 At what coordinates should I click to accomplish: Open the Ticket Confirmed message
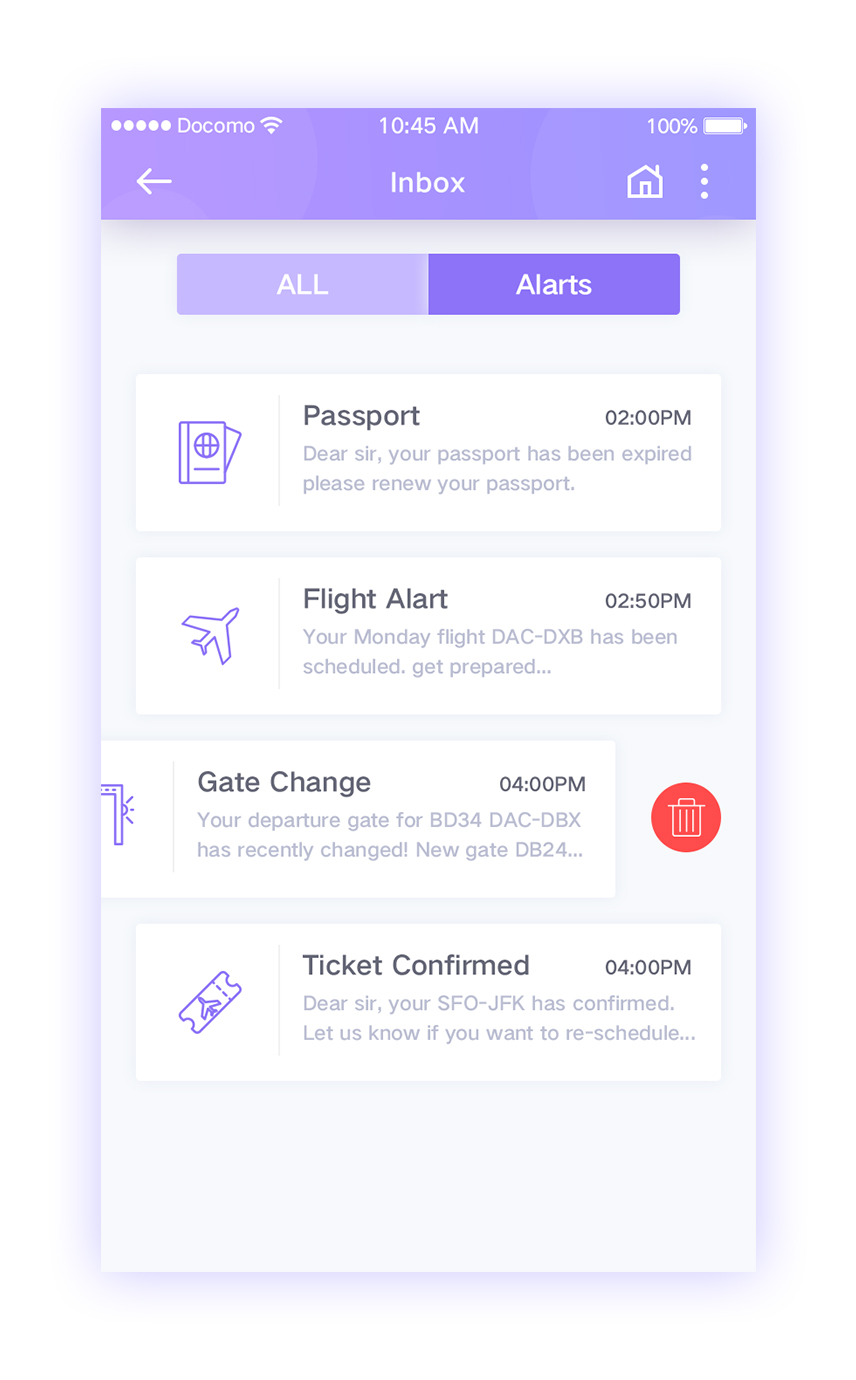click(x=428, y=1002)
